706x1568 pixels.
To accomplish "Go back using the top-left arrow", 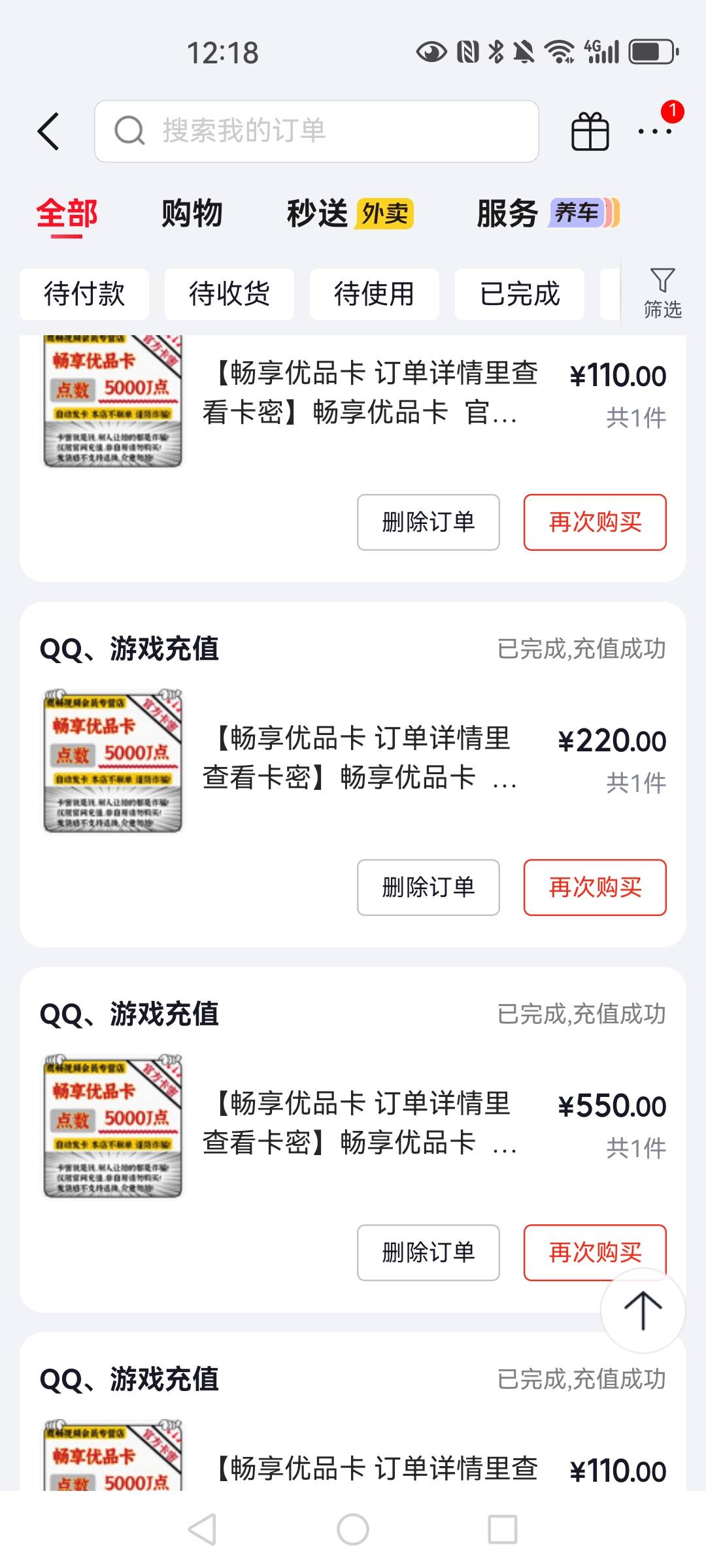I will (x=49, y=131).
